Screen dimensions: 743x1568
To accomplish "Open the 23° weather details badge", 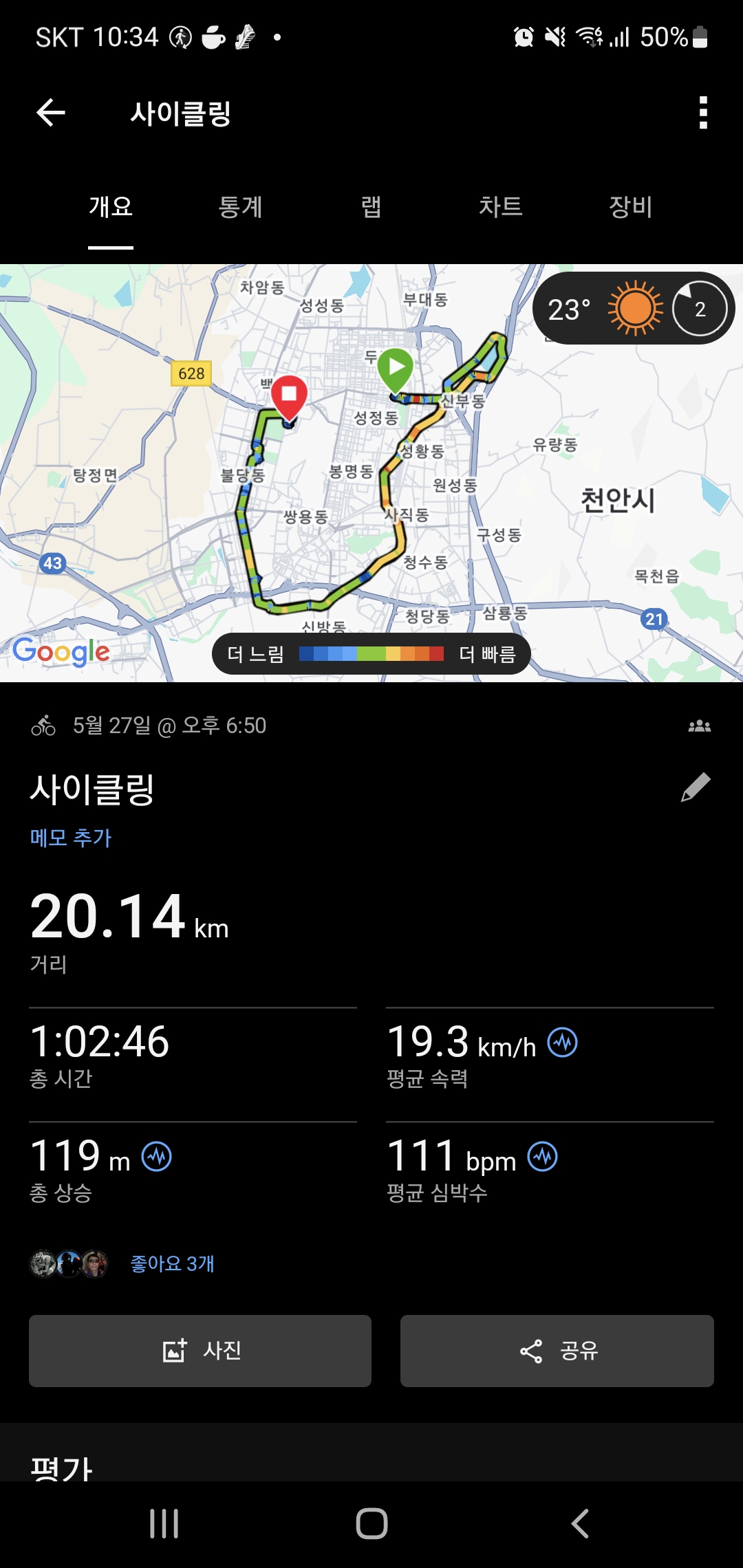I will pyautogui.click(x=634, y=308).
